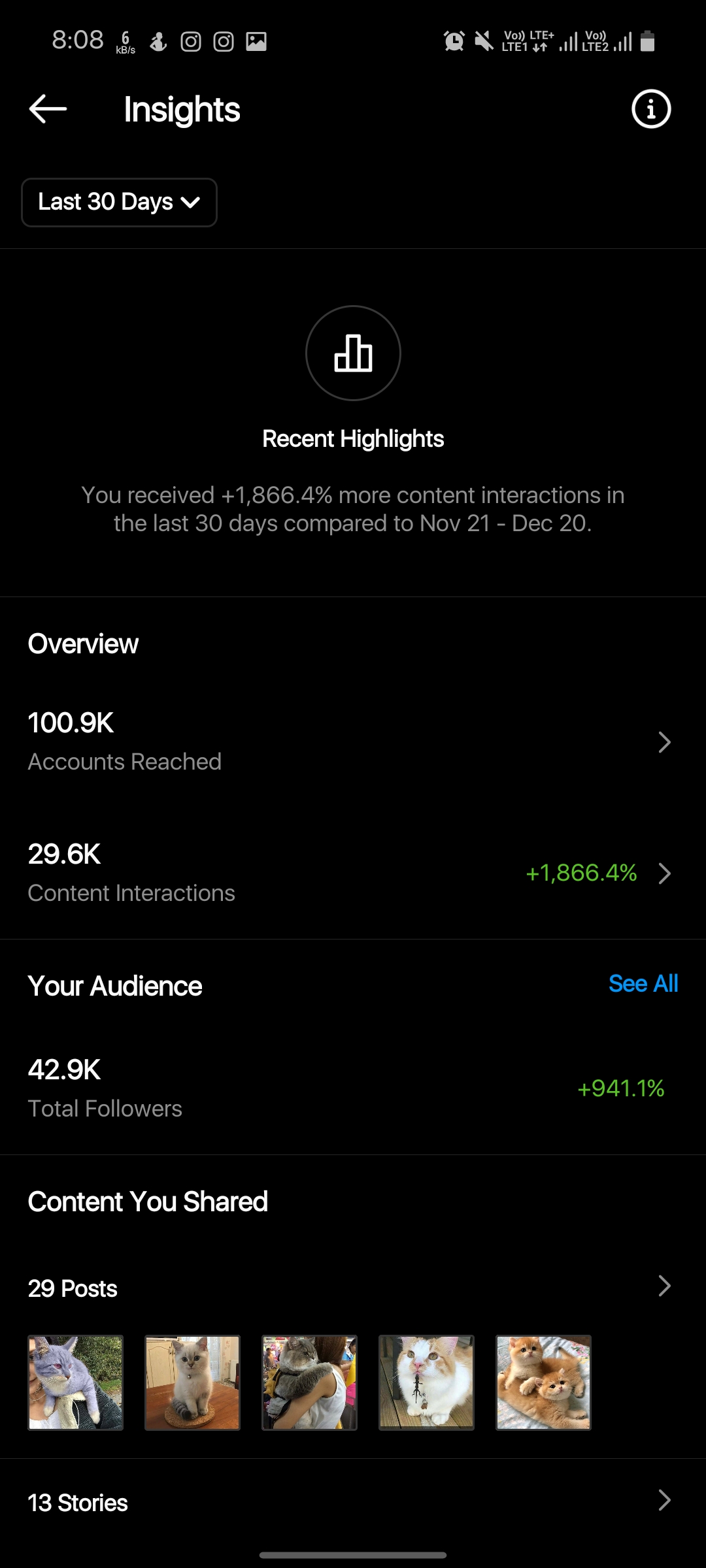Screen dimensions: 706x1568
Task: Open the cat carried on shoulder post
Action: point(309,1383)
